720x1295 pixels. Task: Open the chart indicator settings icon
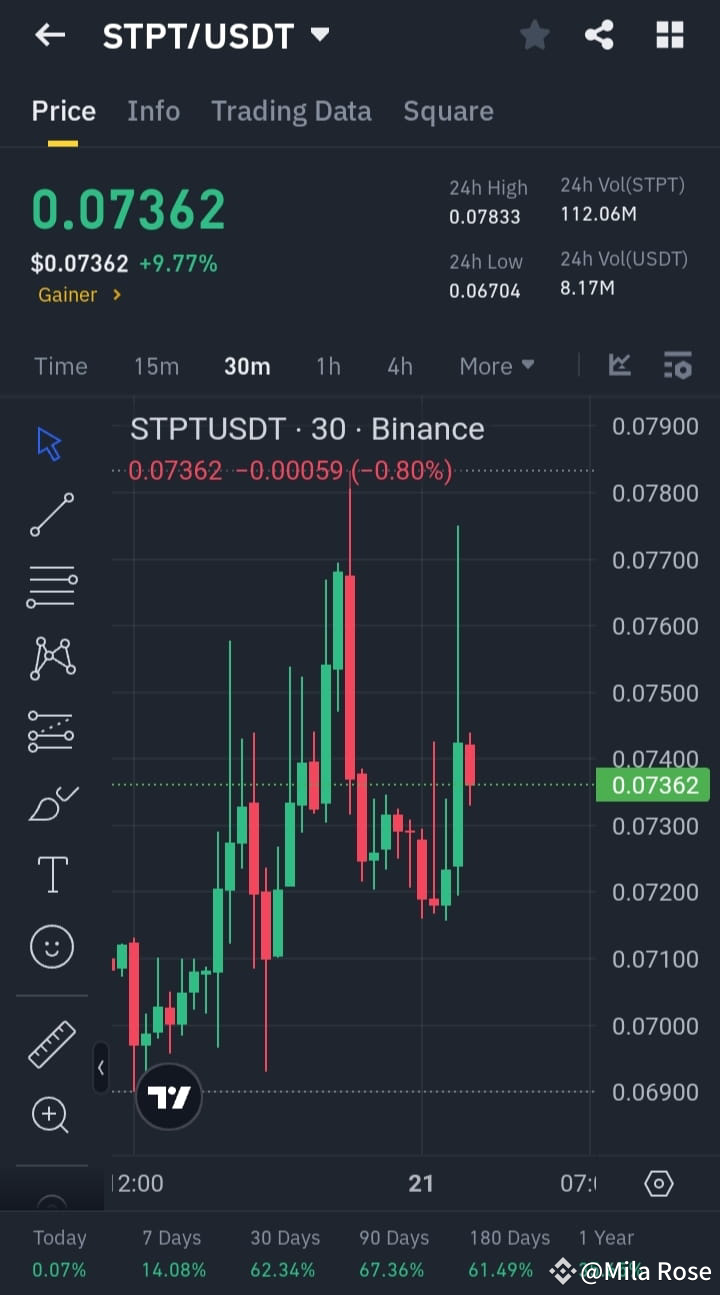point(678,366)
